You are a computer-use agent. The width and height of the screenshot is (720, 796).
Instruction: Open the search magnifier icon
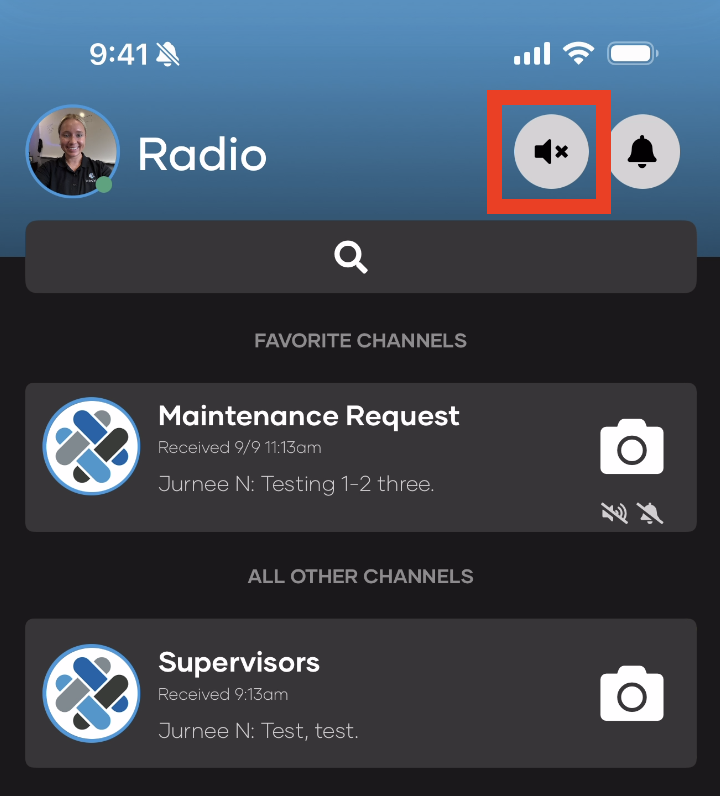point(350,257)
